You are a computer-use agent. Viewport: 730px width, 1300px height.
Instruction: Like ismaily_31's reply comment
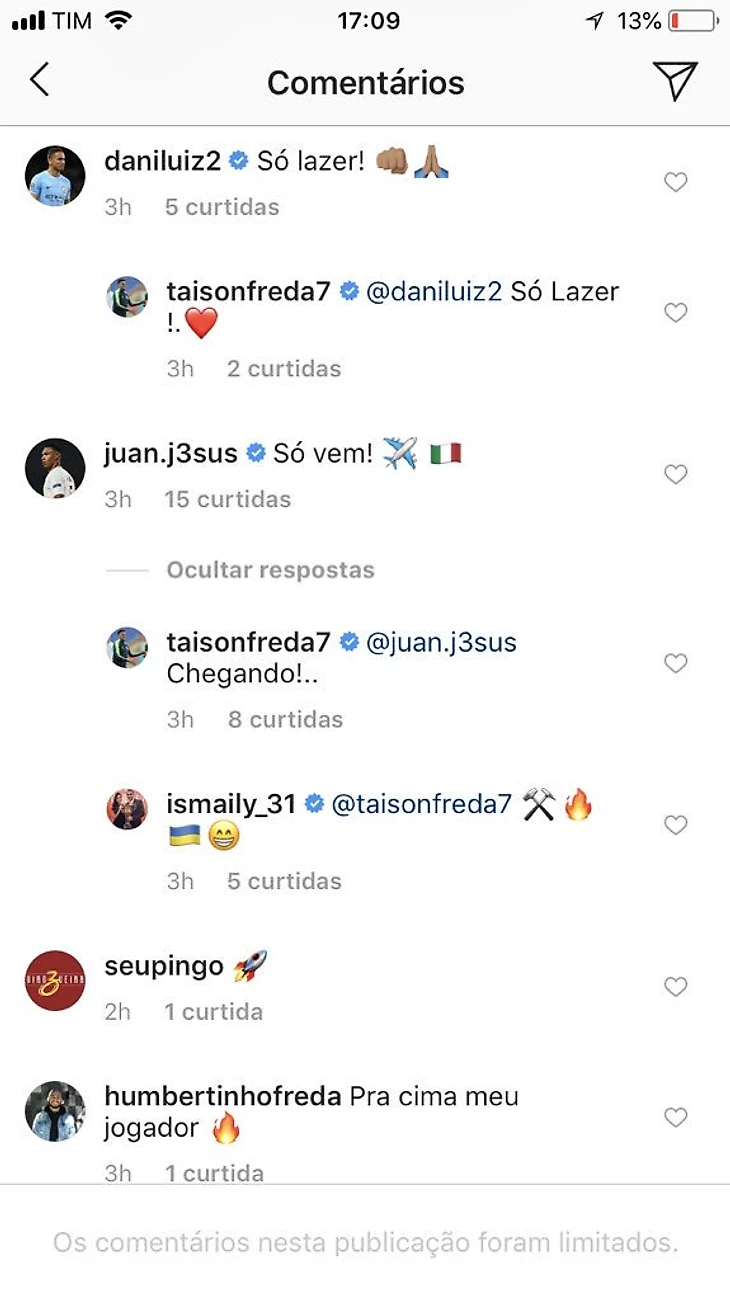(x=676, y=825)
